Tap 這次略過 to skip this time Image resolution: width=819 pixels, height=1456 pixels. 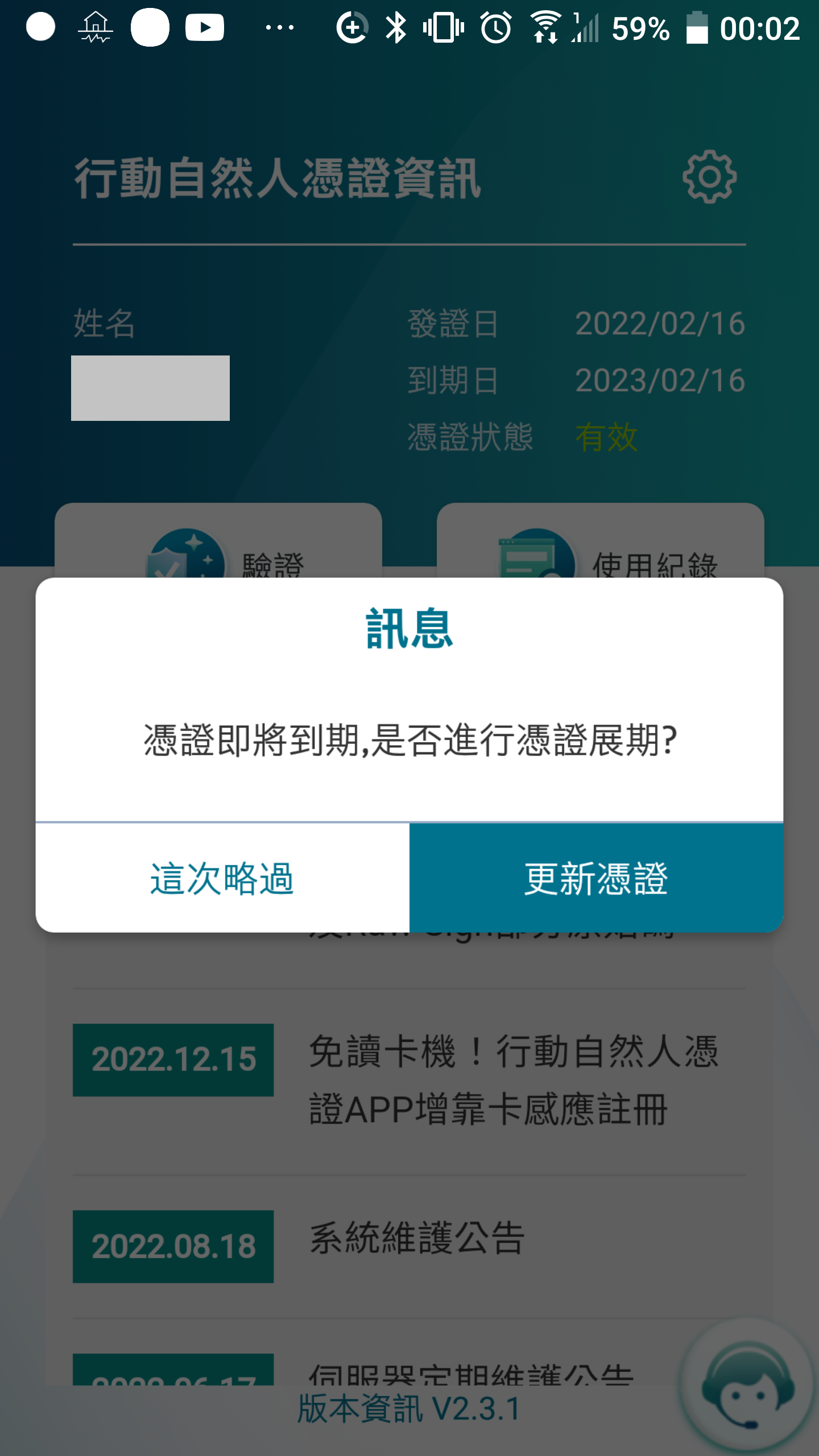tap(222, 878)
